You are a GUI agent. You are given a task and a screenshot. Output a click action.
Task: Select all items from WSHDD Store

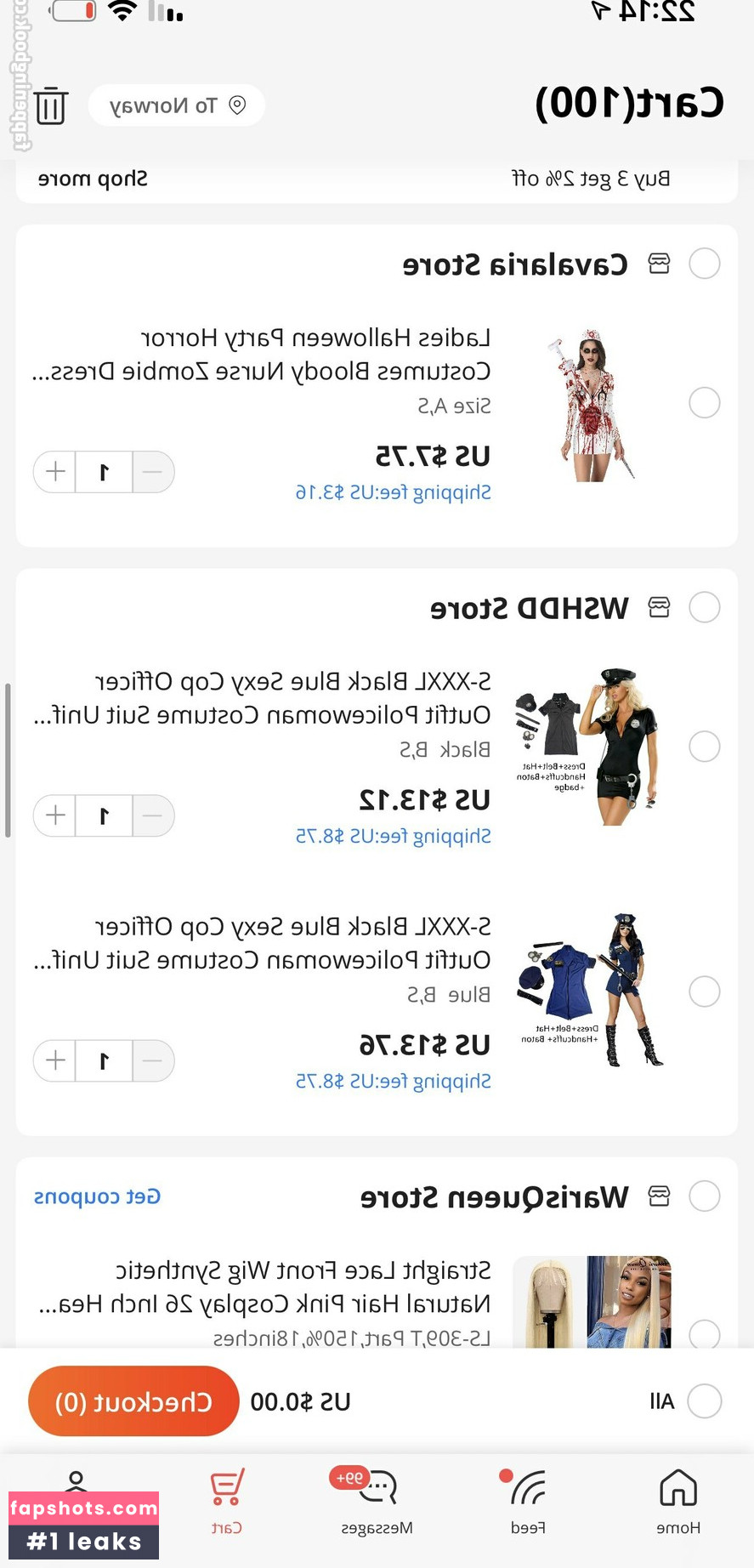pos(705,607)
